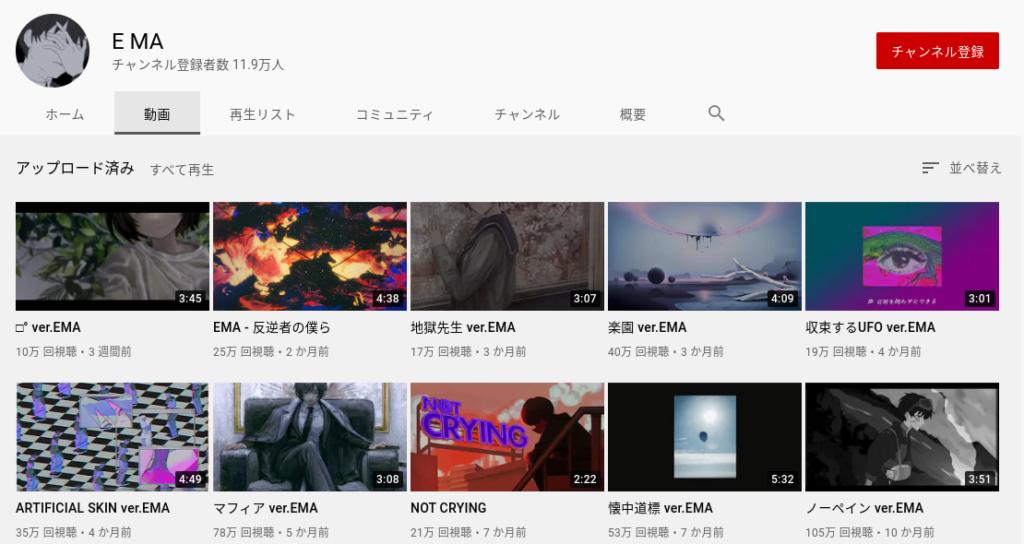Screen dimensions: 1024x544
Task: Open the 概要 tab
Action: point(633,114)
